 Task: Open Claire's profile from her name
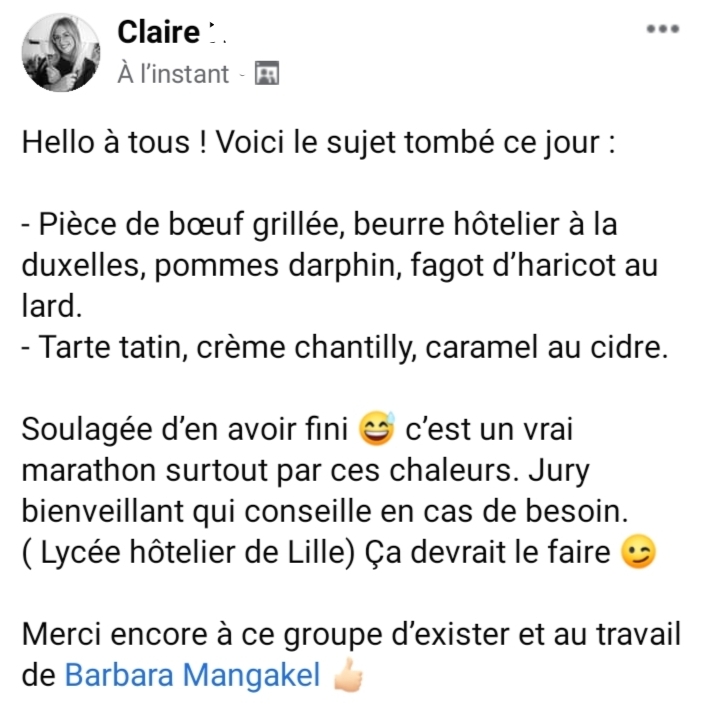pyautogui.click(x=160, y=32)
